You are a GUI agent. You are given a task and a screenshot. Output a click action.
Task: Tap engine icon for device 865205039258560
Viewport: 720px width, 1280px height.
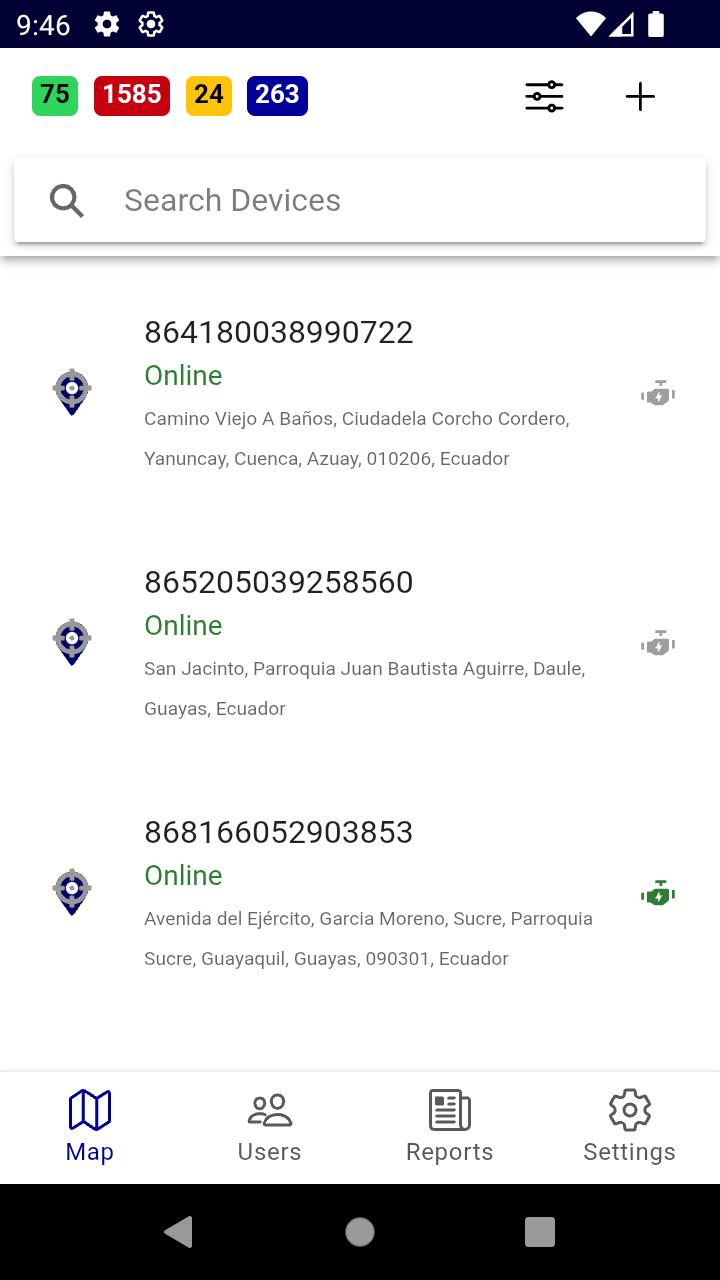[x=658, y=644]
